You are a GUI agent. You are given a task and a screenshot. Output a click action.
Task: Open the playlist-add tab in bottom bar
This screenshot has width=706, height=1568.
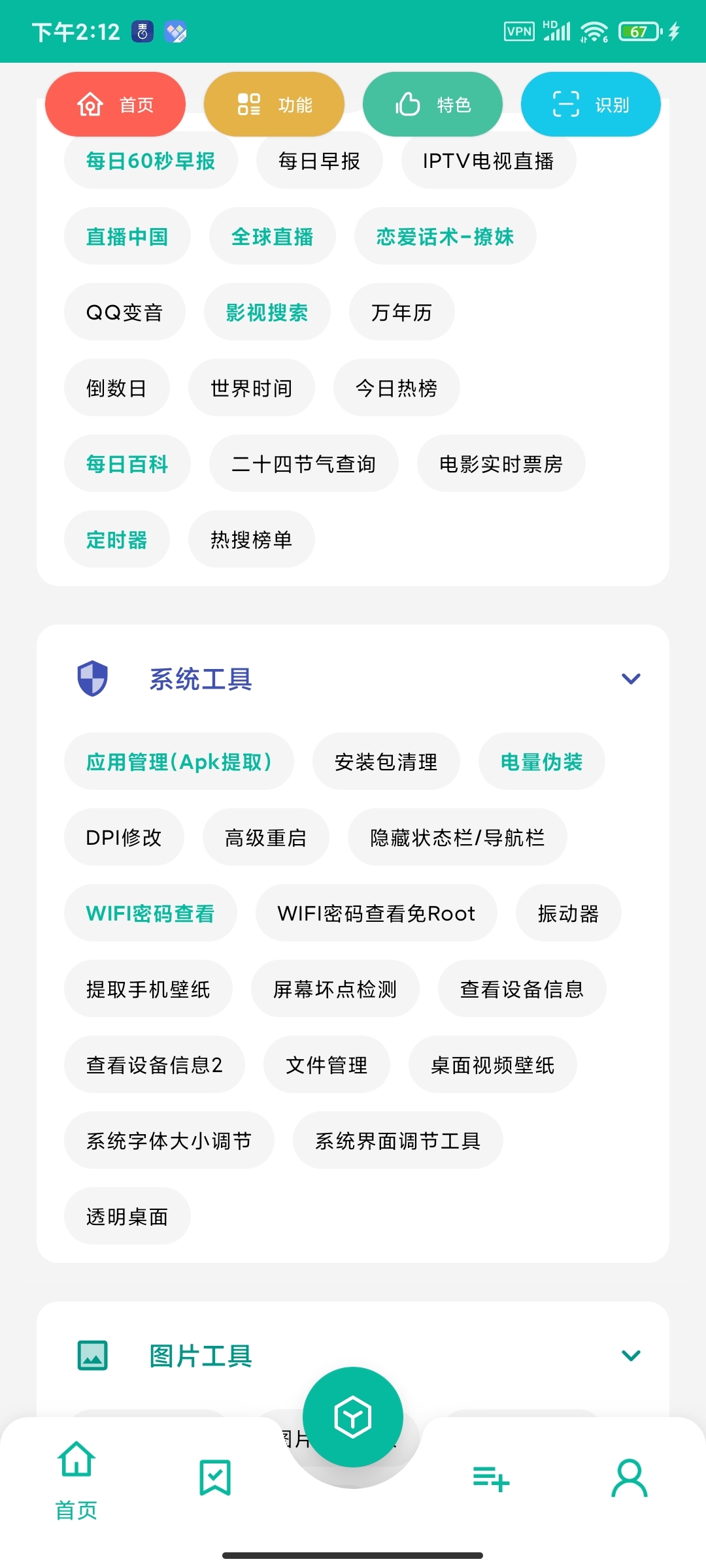click(x=491, y=1478)
